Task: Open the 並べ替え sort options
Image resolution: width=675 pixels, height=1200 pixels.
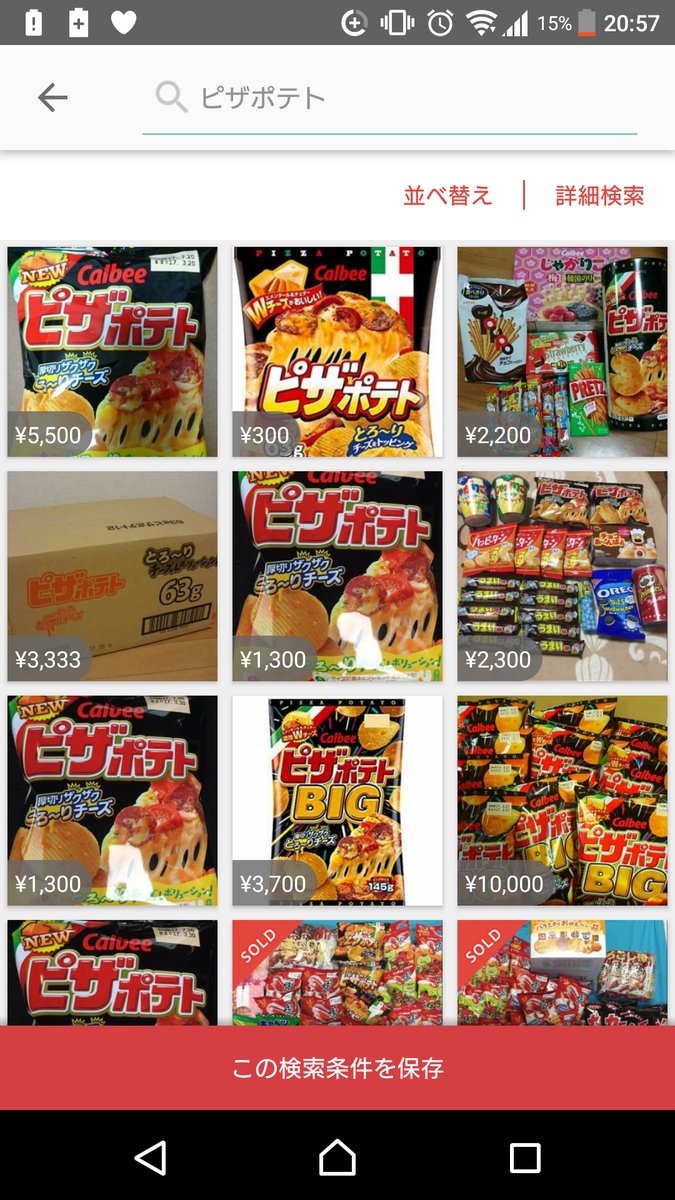Action: tap(448, 196)
